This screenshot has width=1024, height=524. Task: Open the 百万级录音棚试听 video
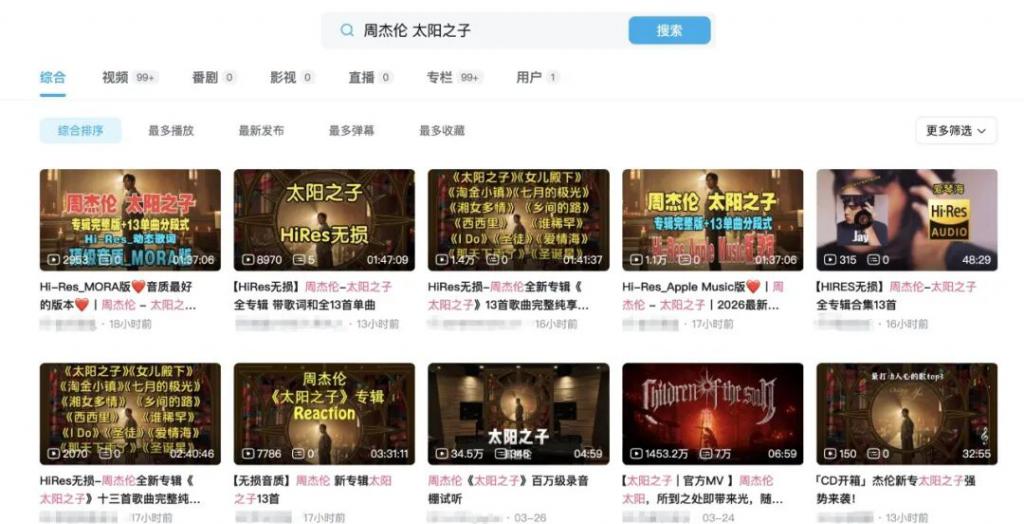518,413
